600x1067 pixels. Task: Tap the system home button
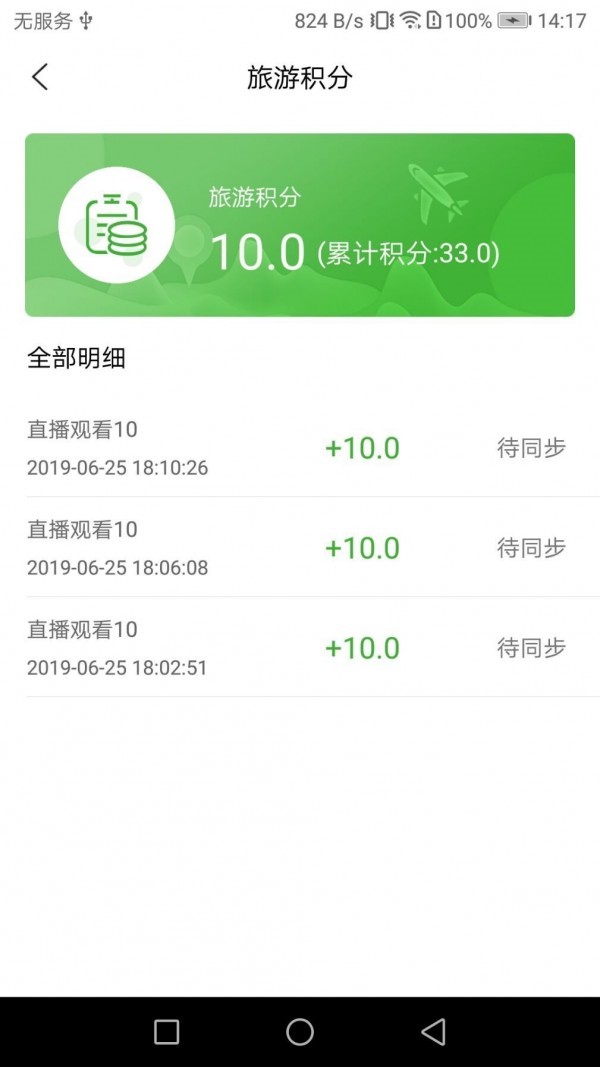[x=300, y=1032]
